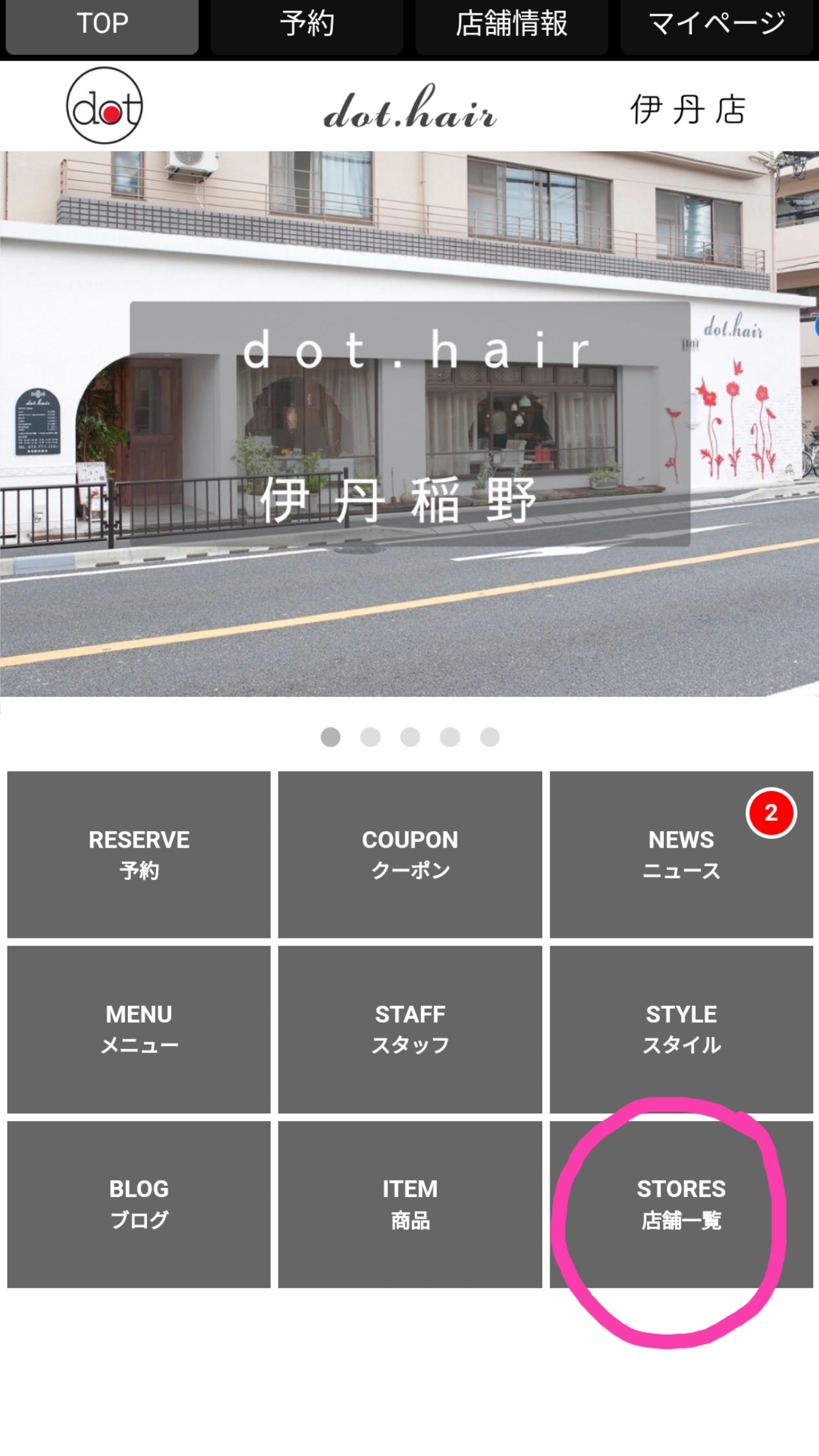
Task: Open the ITEM 商品 tile
Action: pos(410,1204)
